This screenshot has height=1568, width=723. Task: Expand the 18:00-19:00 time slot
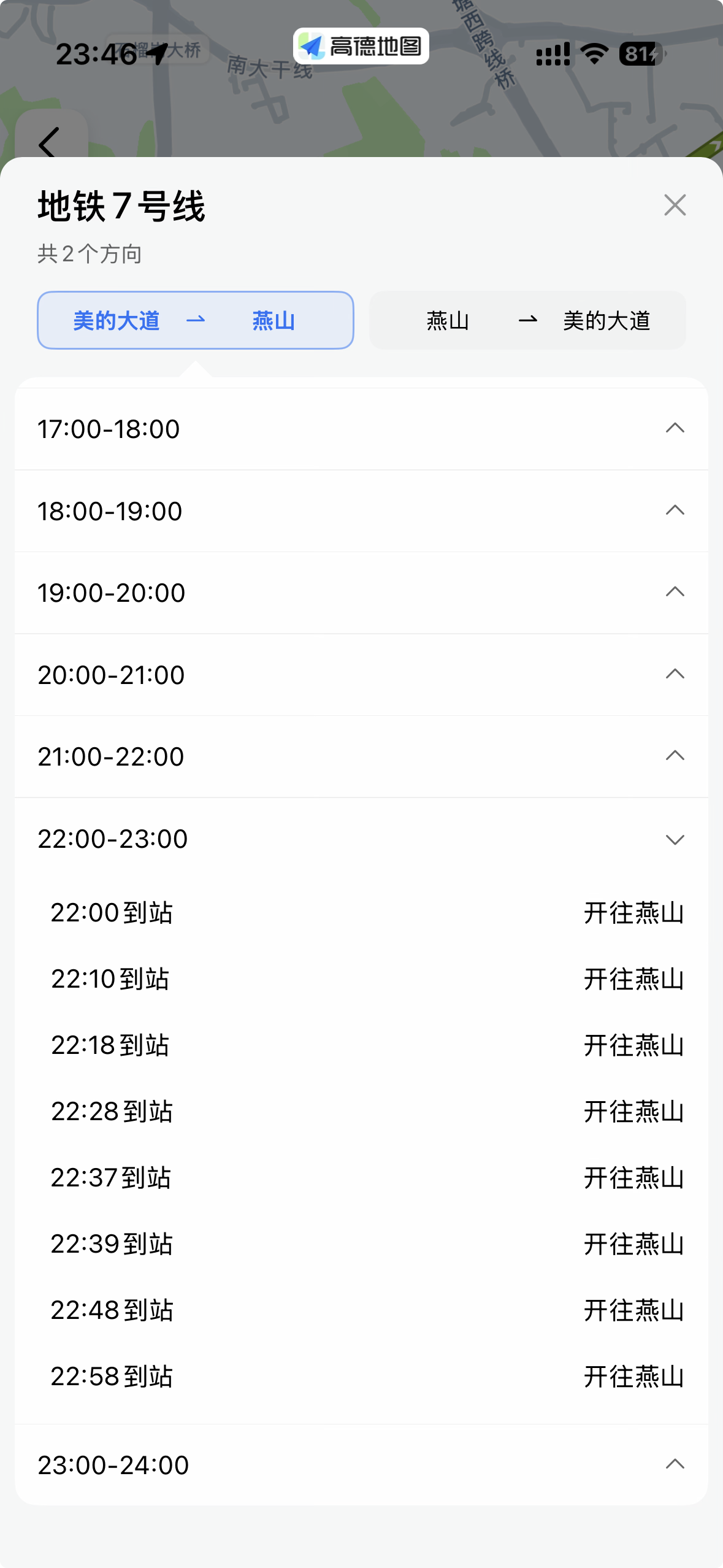click(x=361, y=510)
